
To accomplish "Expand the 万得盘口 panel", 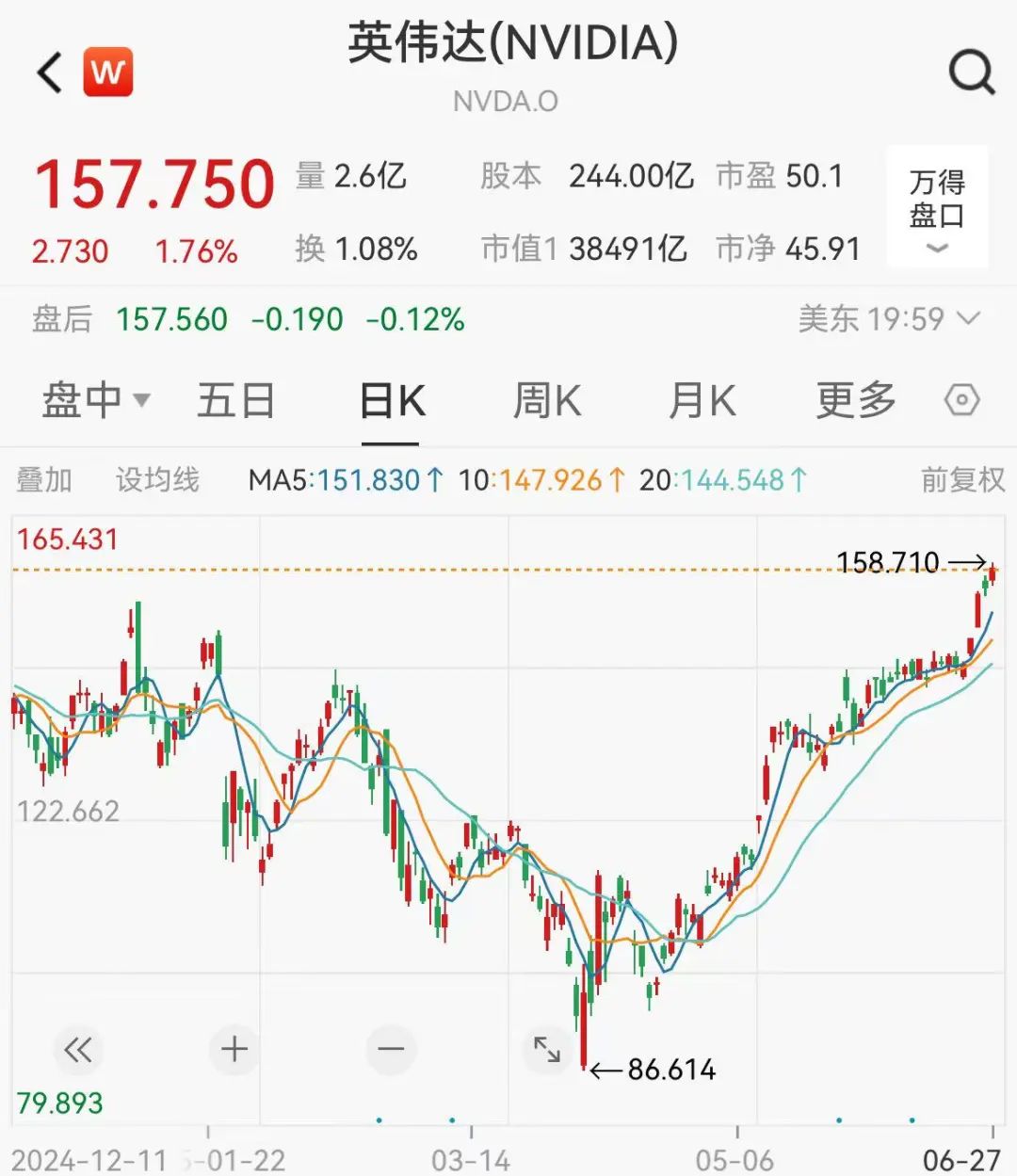I will click(x=937, y=208).
